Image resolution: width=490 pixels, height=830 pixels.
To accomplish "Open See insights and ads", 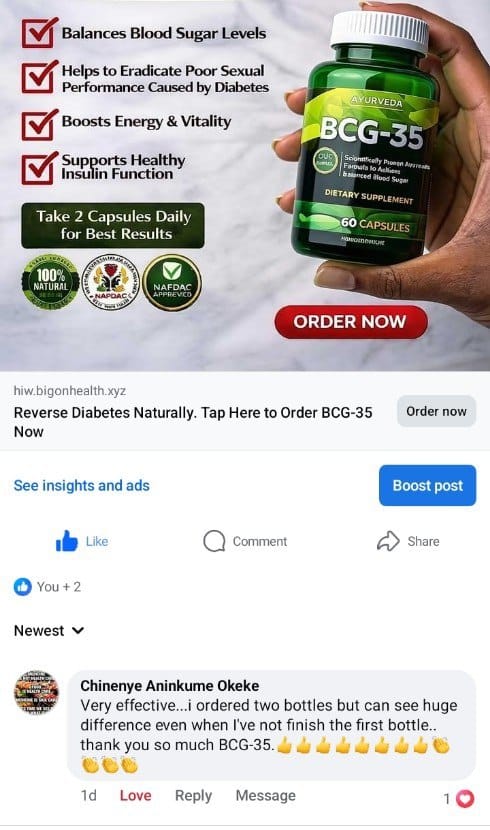I will point(81,485).
